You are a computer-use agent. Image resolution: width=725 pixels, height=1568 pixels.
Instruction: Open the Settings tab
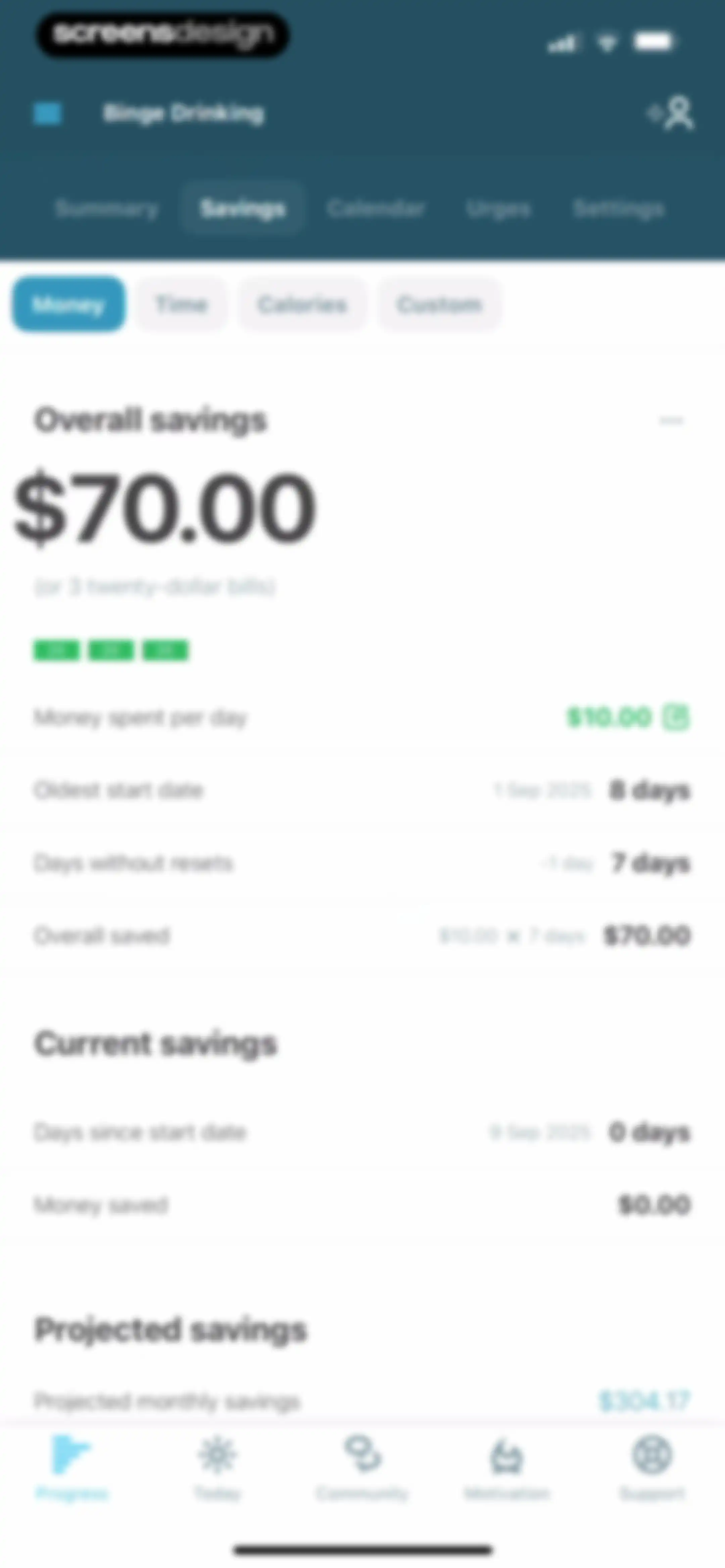click(619, 209)
